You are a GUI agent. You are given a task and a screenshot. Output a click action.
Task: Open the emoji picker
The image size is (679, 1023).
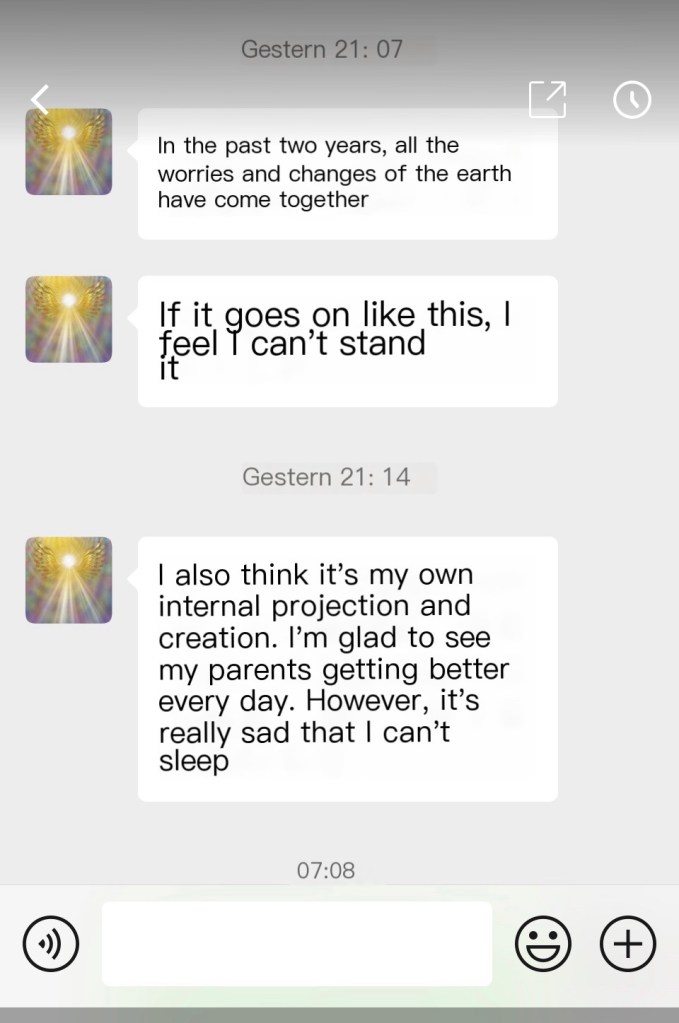pos(543,943)
